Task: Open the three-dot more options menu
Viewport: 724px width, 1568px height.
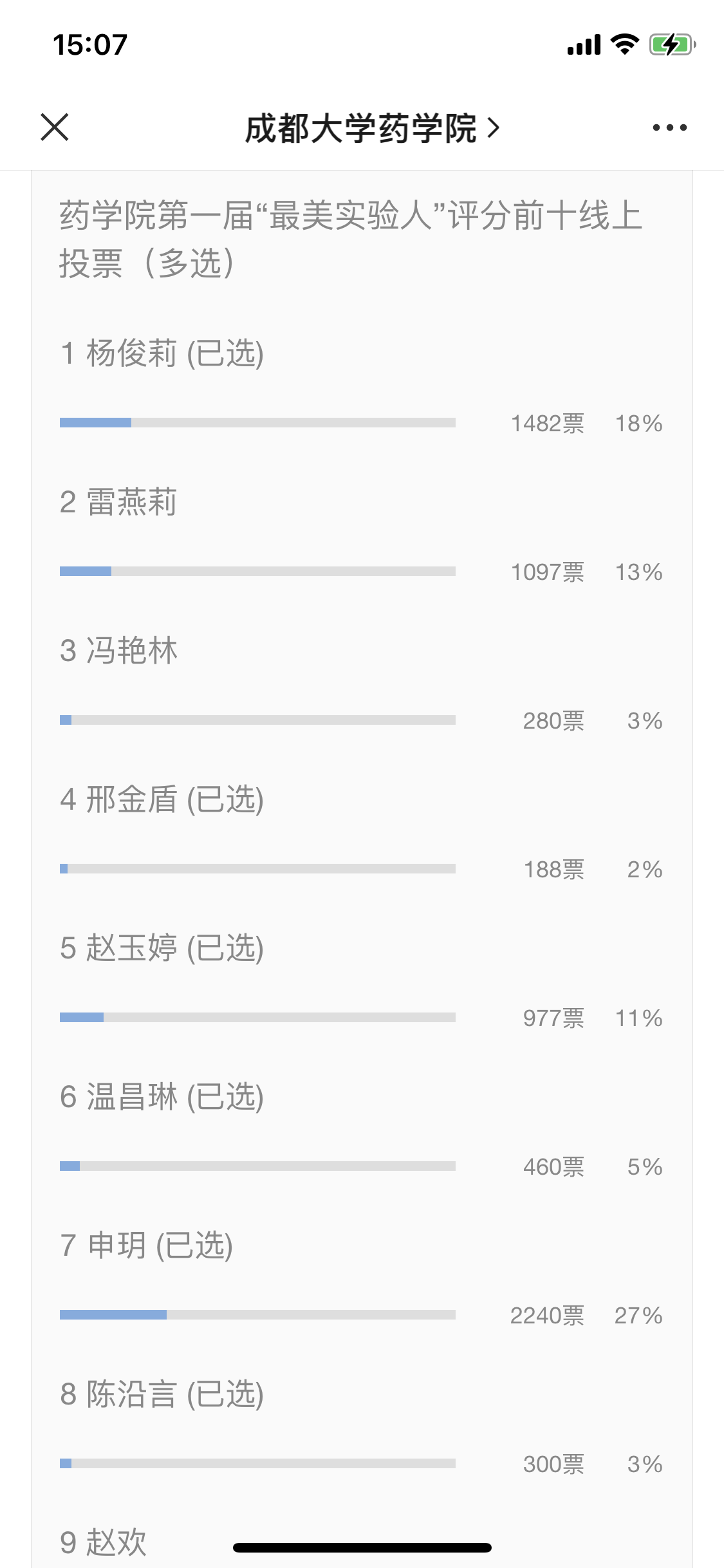Action: pos(669,127)
